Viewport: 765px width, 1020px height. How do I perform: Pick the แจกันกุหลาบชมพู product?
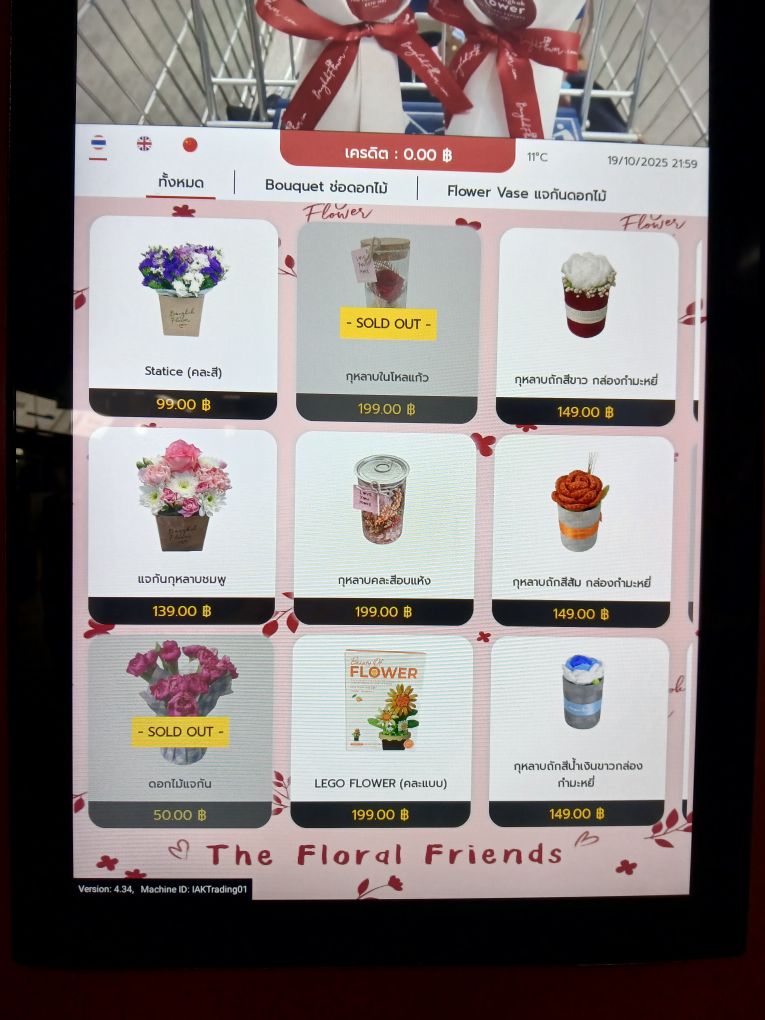pyautogui.click(x=182, y=526)
